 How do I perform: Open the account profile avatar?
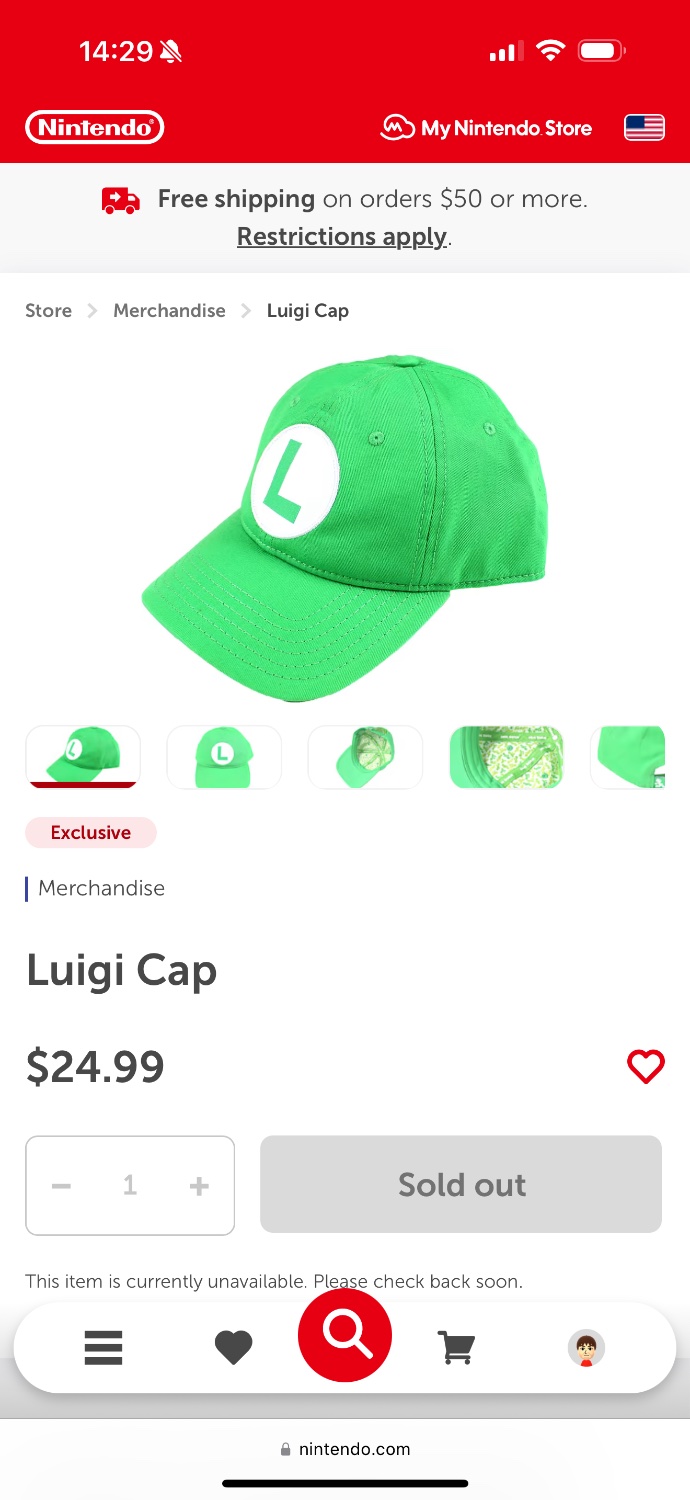click(x=586, y=1348)
